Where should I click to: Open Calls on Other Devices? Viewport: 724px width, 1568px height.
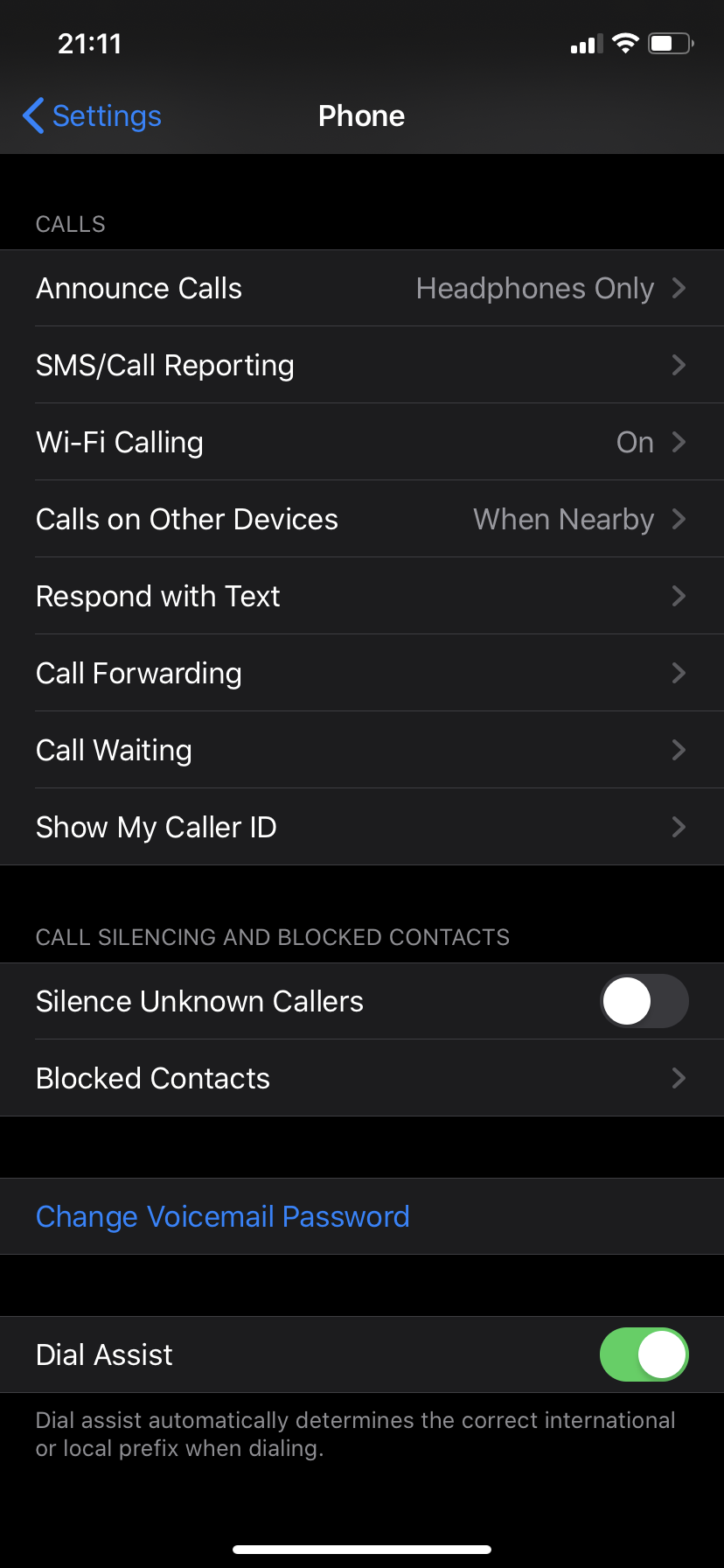362,519
